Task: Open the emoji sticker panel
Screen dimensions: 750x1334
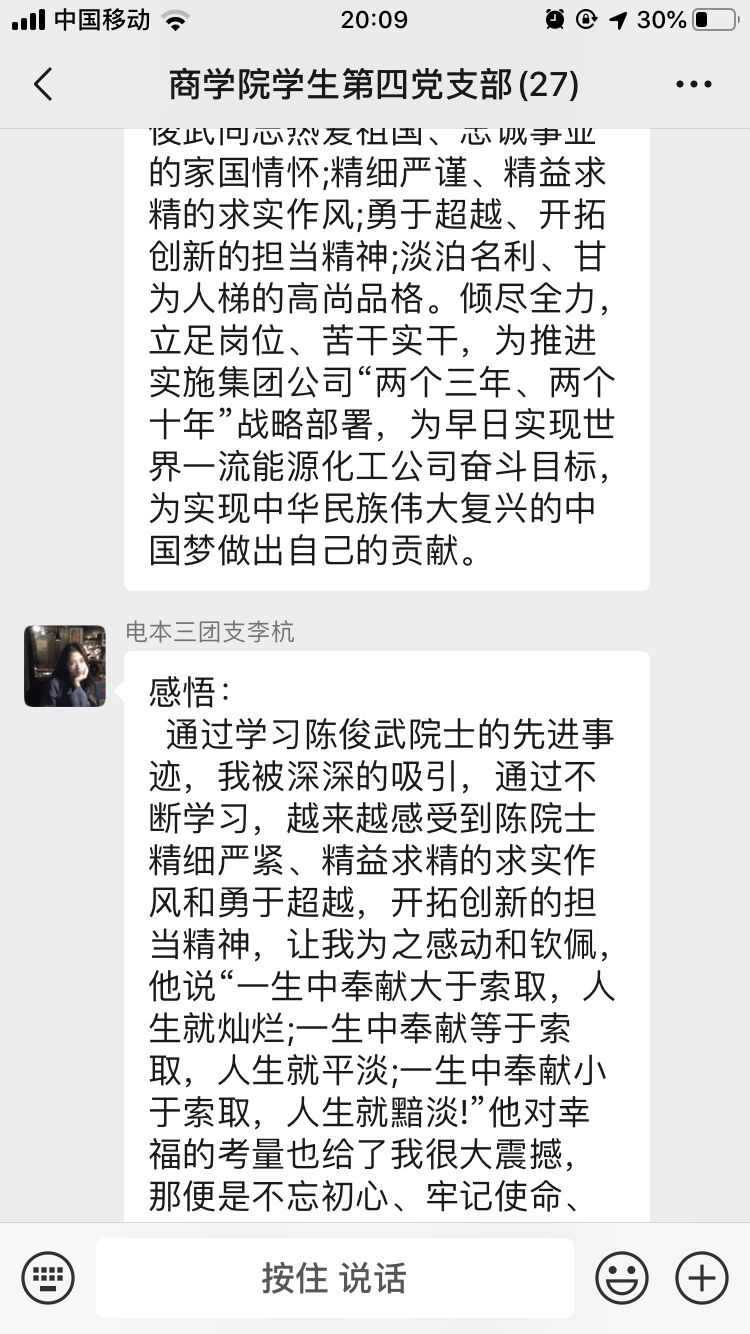Action: pos(622,1278)
